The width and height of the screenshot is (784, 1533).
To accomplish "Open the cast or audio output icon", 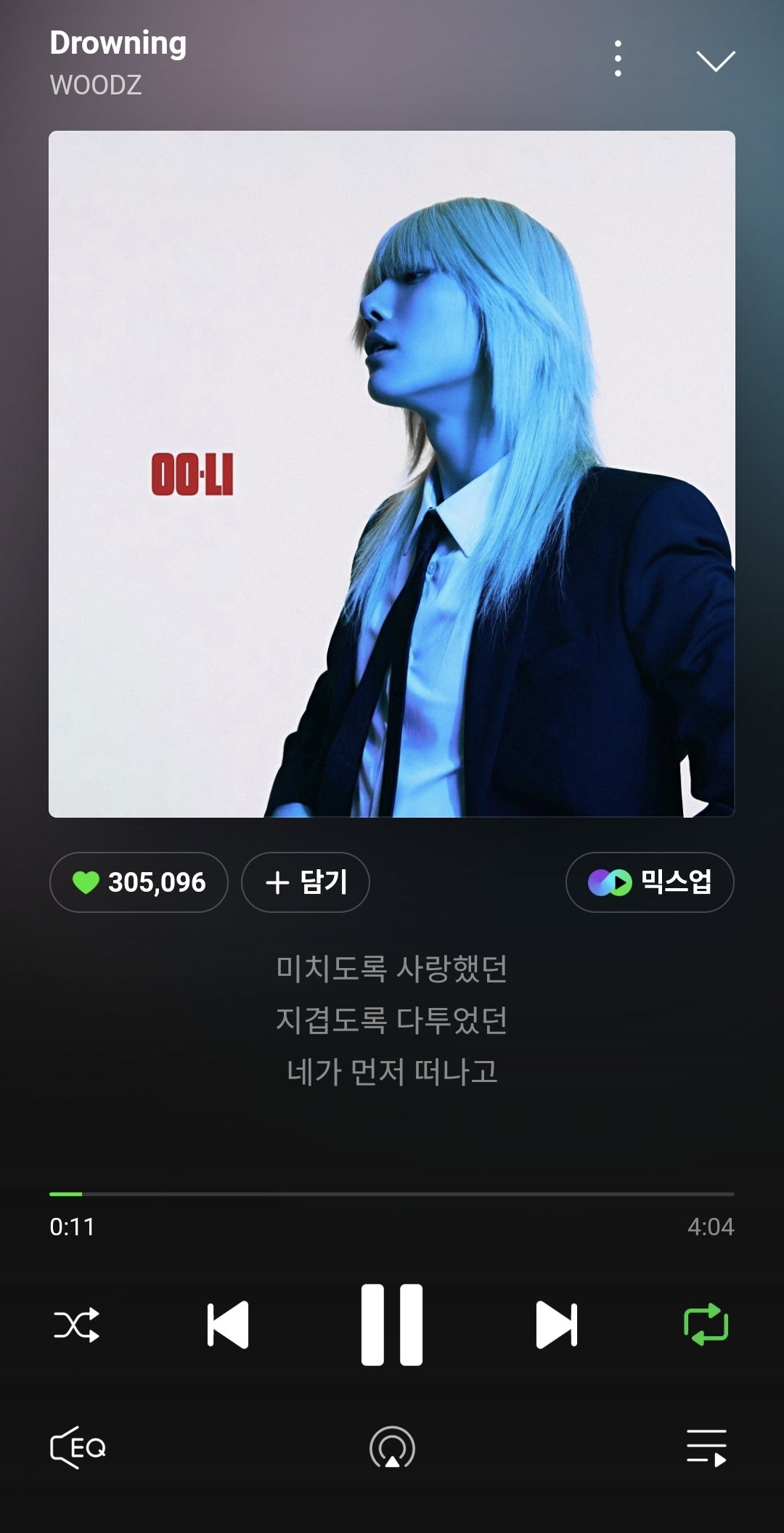I will click(392, 1447).
